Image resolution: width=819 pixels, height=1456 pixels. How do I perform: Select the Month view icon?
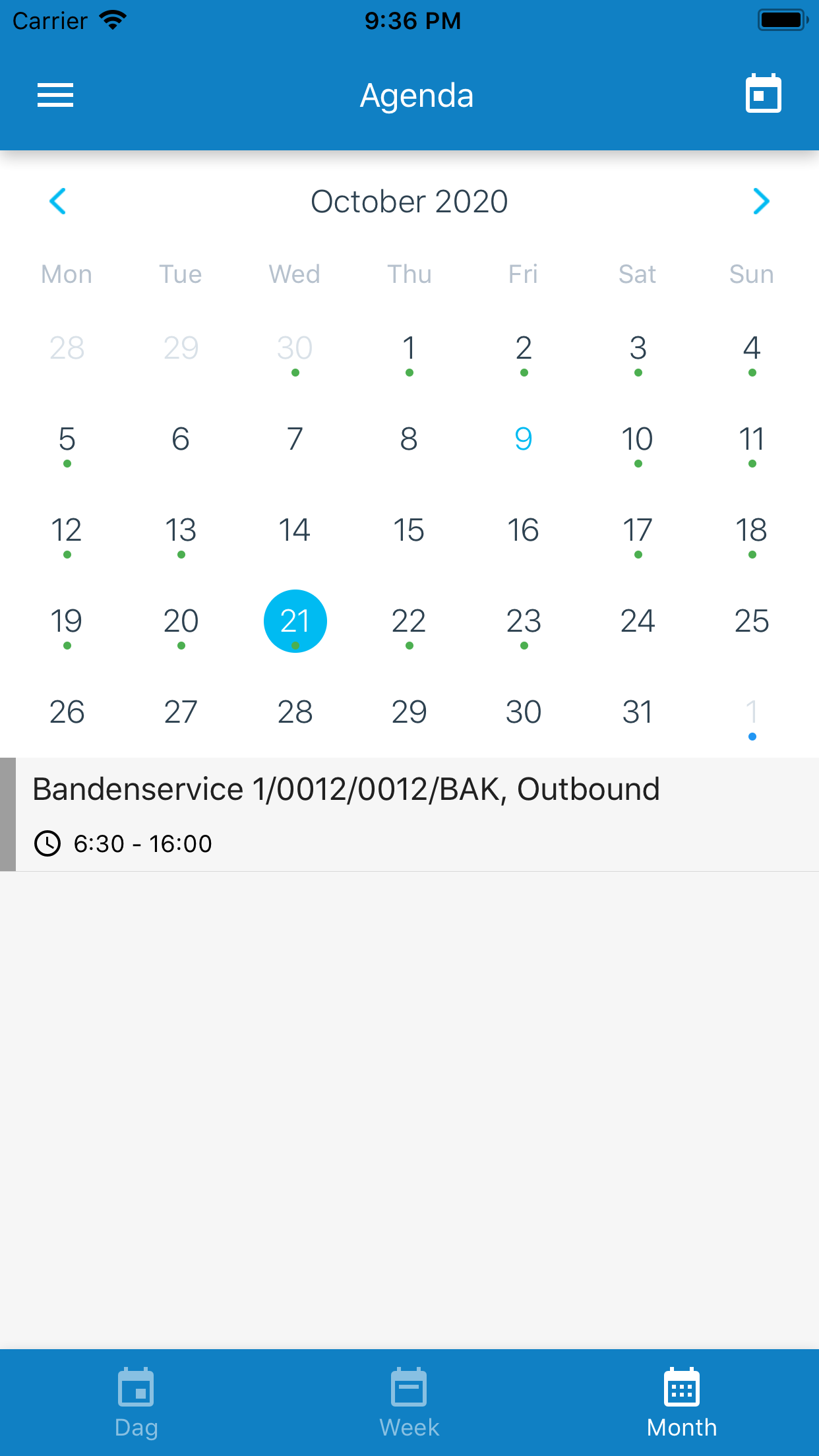click(x=681, y=1387)
